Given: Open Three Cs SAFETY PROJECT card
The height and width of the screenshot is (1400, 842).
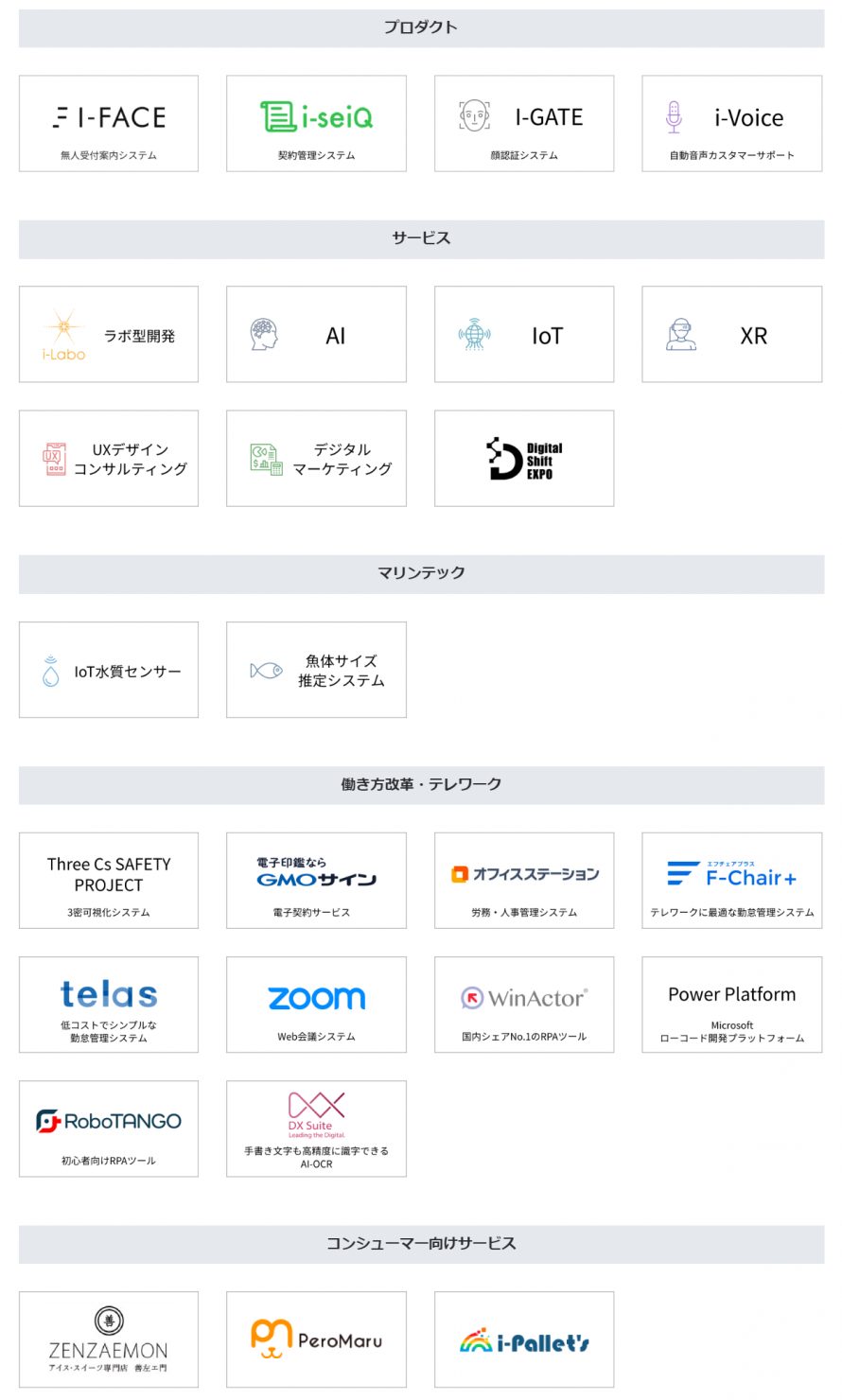Looking at the screenshot, I should click(x=109, y=881).
